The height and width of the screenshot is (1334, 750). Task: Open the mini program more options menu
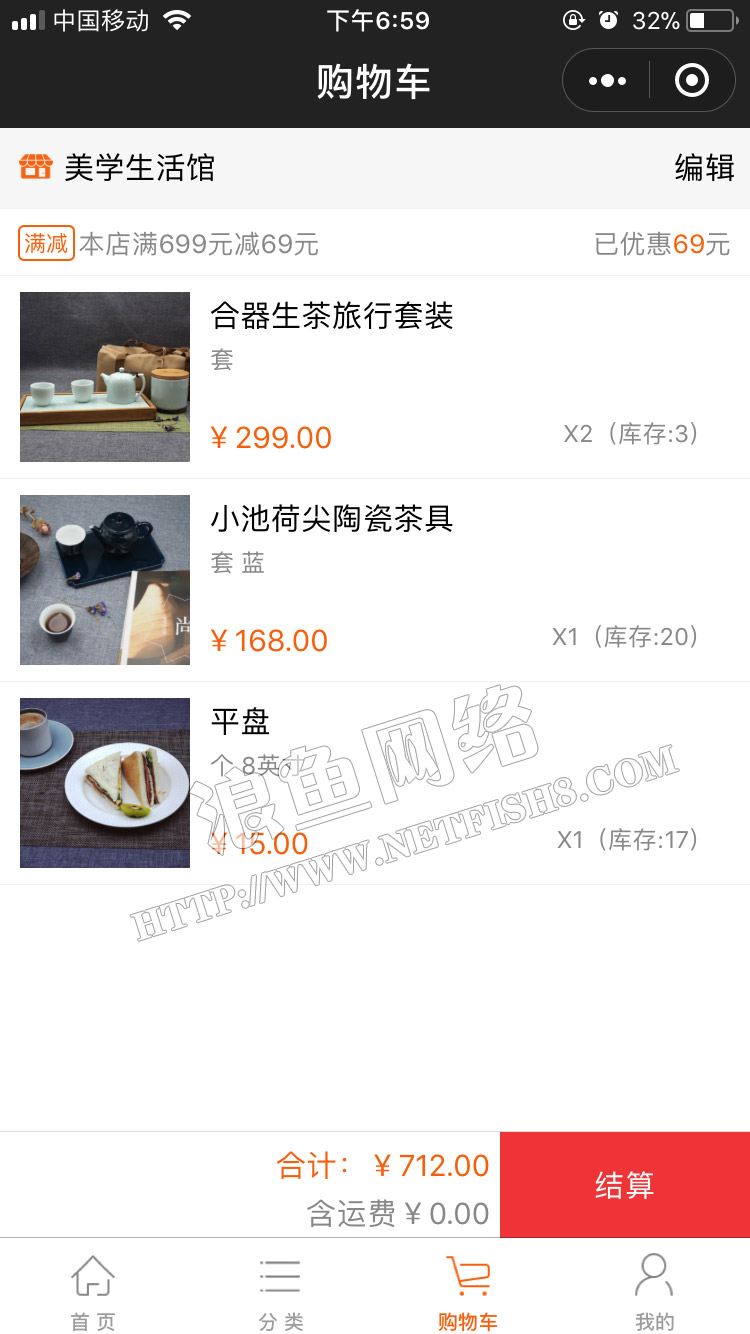tap(607, 80)
